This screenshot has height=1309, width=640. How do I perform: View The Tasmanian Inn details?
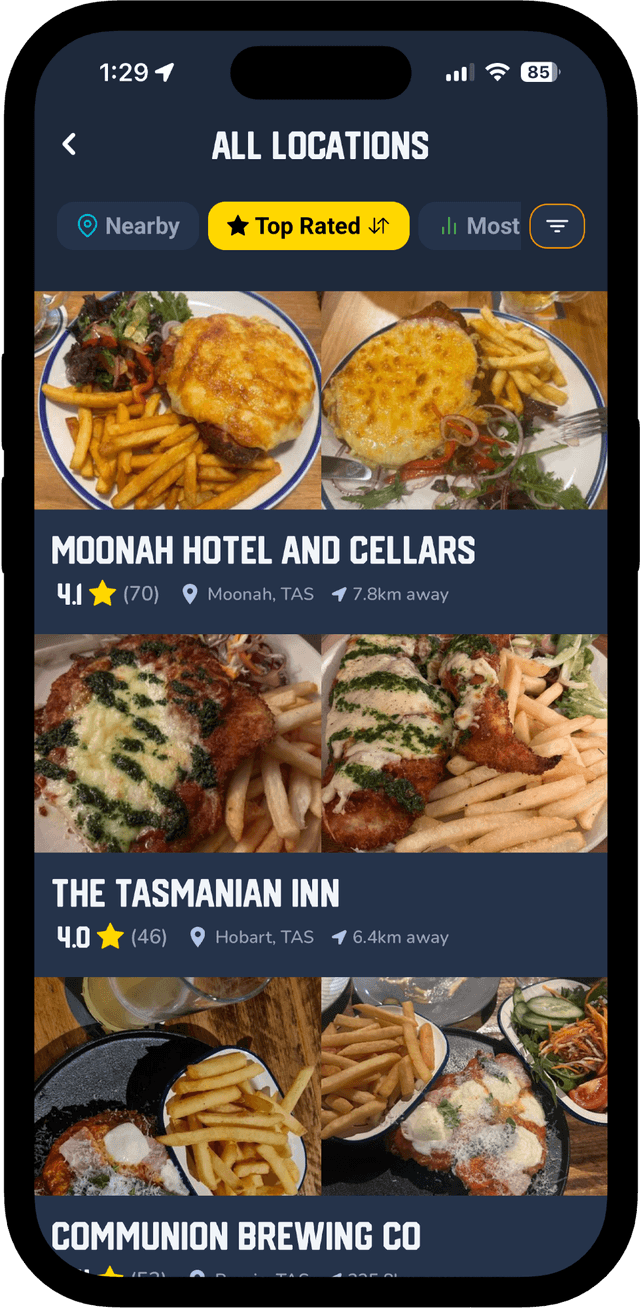pos(196,893)
